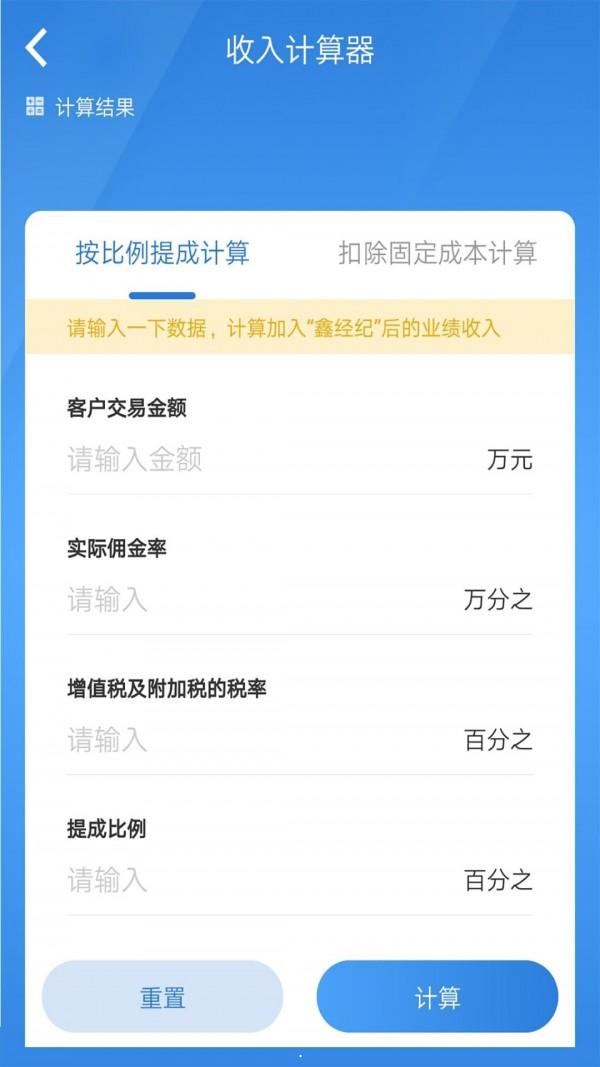Tap the 重置 button to clear inputs

(162, 998)
